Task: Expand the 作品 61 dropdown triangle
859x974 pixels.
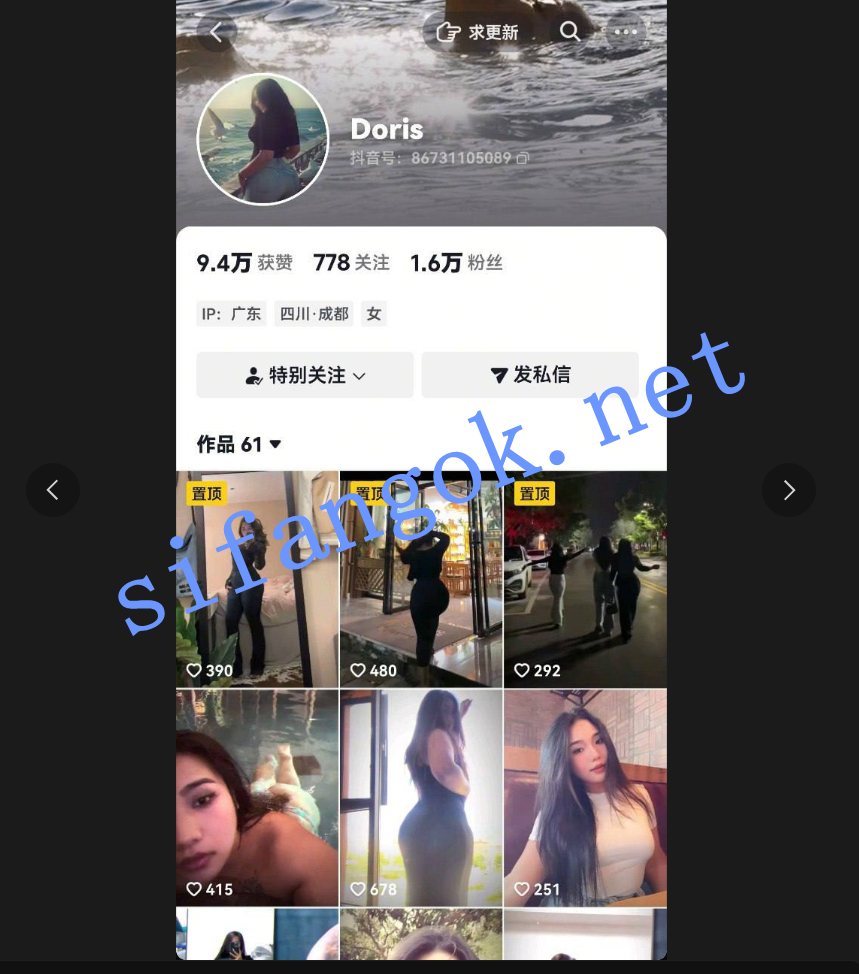Action: [274, 445]
